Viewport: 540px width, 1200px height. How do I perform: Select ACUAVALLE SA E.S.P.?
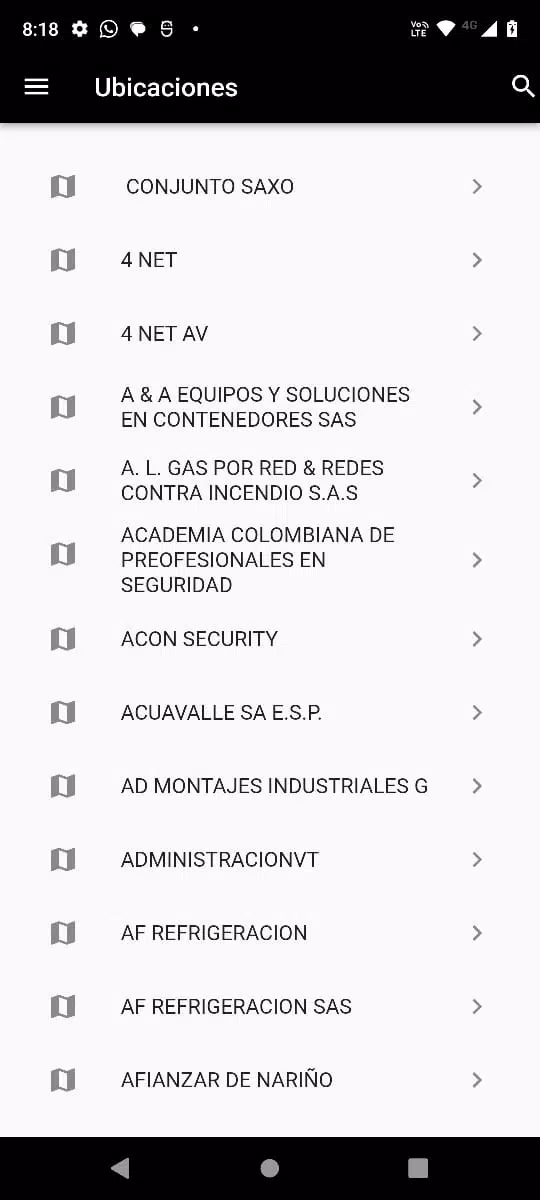pyautogui.click(x=270, y=713)
